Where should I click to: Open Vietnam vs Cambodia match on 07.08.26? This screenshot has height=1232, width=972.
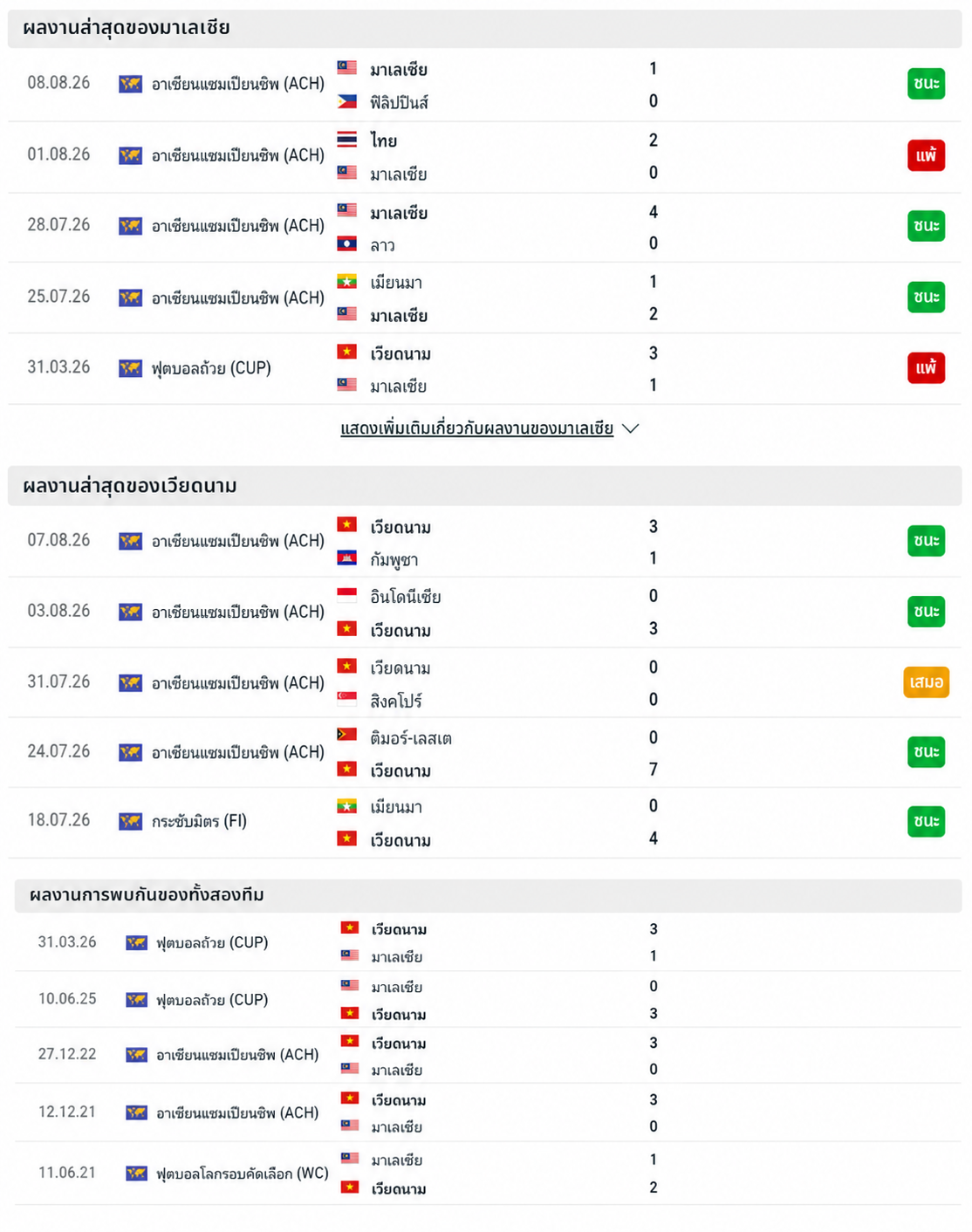coord(485,542)
